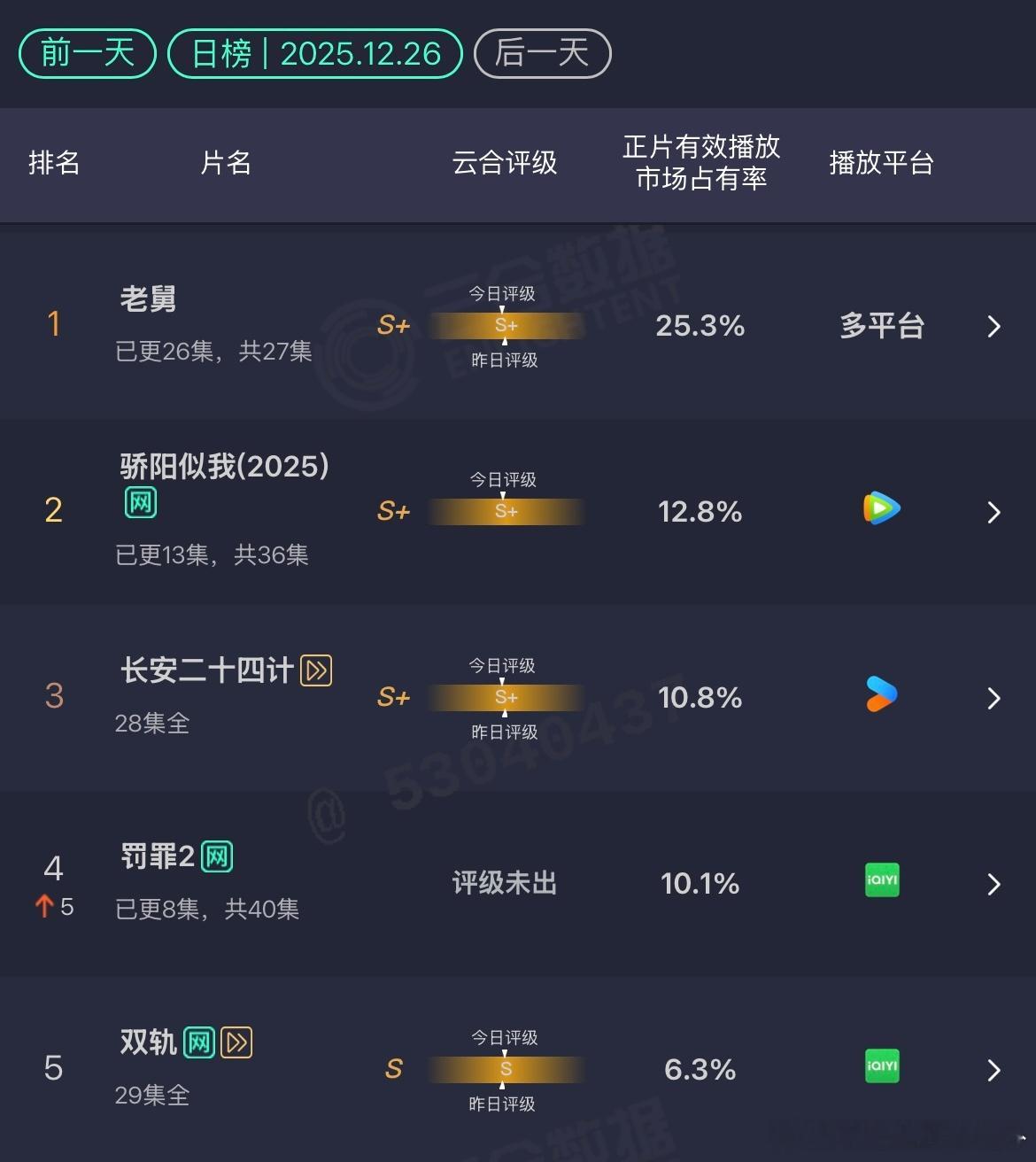This screenshot has height=1162, width=1036.
Task: Open details chevron for 罚罪2
Action: [x=993, y=883]
